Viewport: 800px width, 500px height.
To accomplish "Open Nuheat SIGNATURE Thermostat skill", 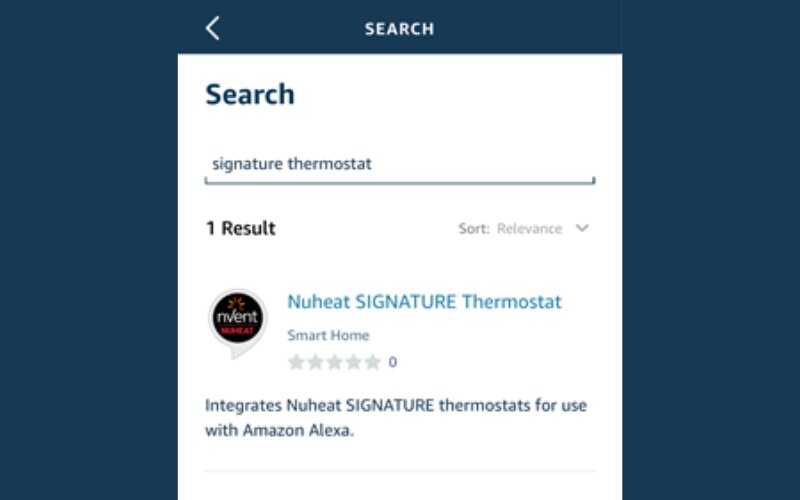I will click(424, 302).
